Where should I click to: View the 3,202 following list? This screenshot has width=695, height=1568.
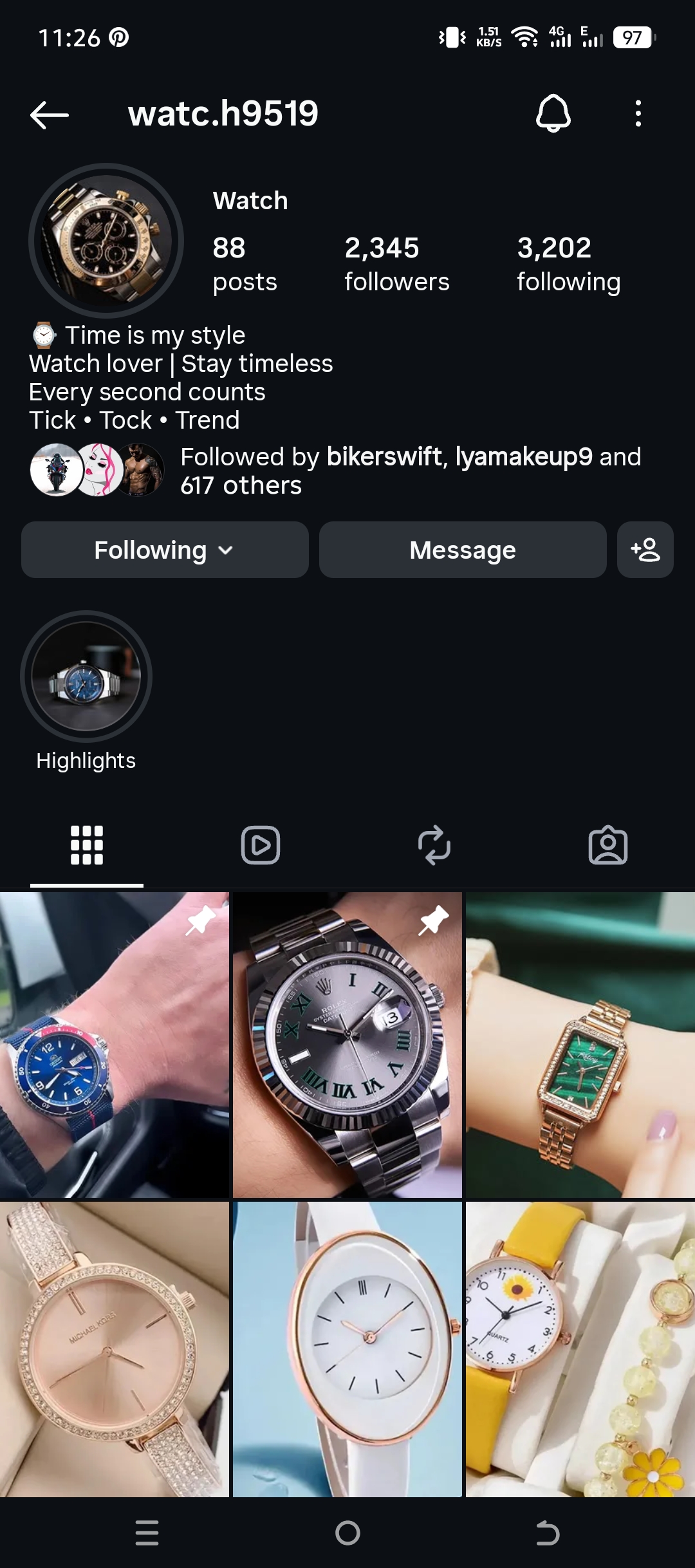pos(568,263)
